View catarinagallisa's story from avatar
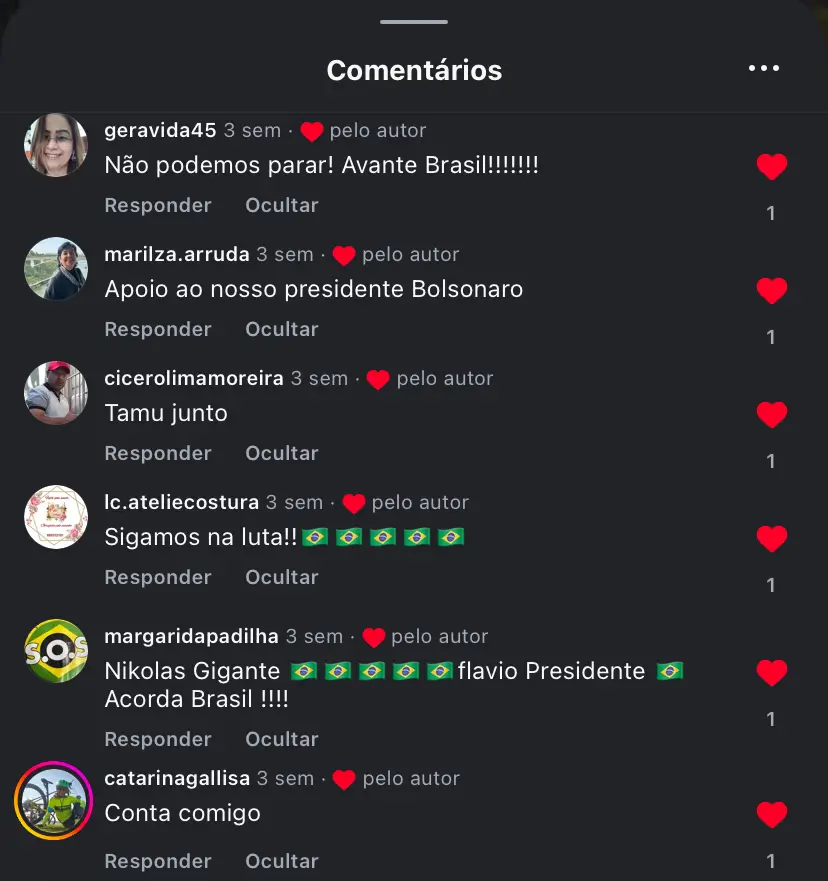The image size is (828, 881). click(54, 801)
